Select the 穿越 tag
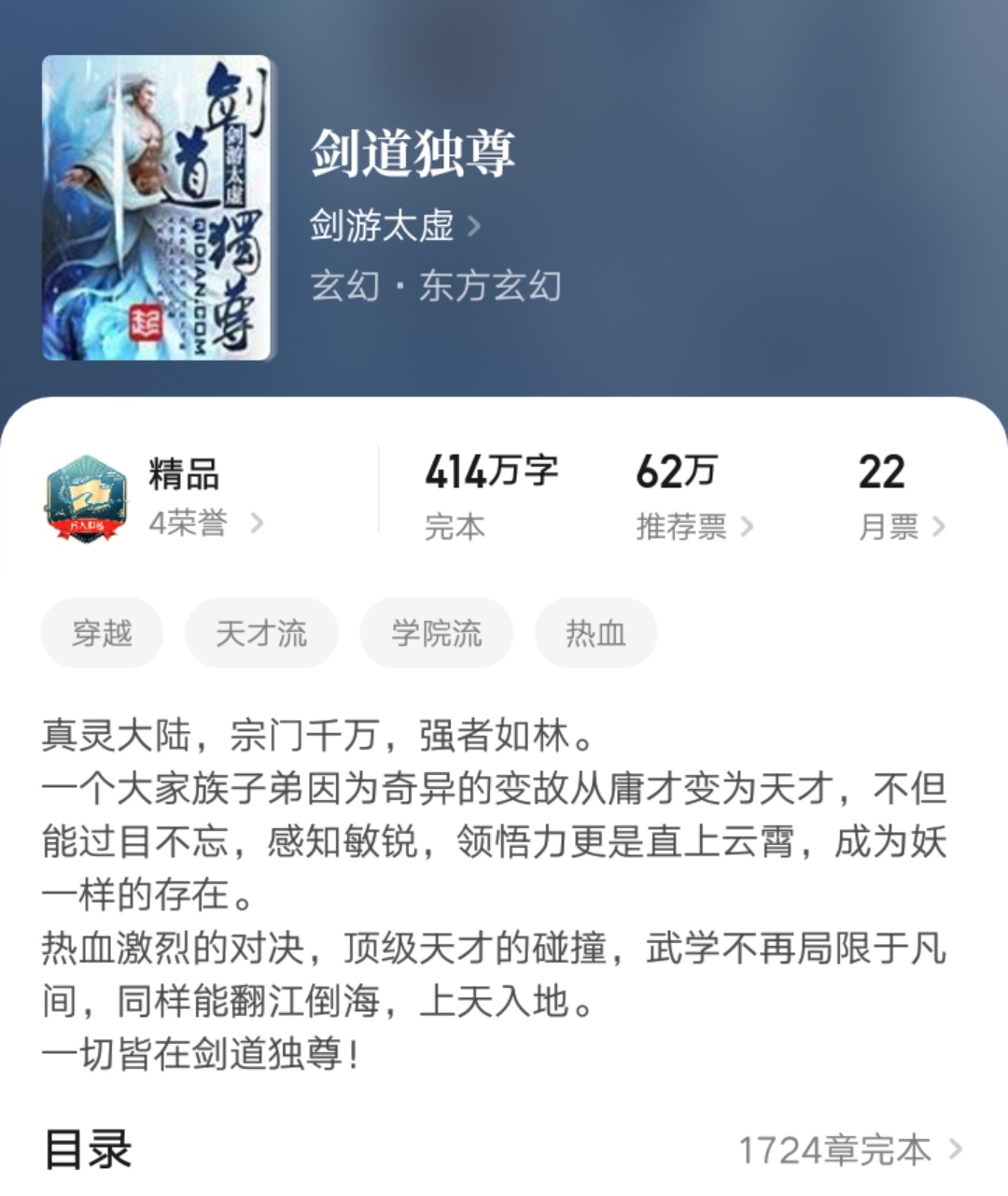The height and width of the screenshot is (1196, 1008). pos(102,632)
